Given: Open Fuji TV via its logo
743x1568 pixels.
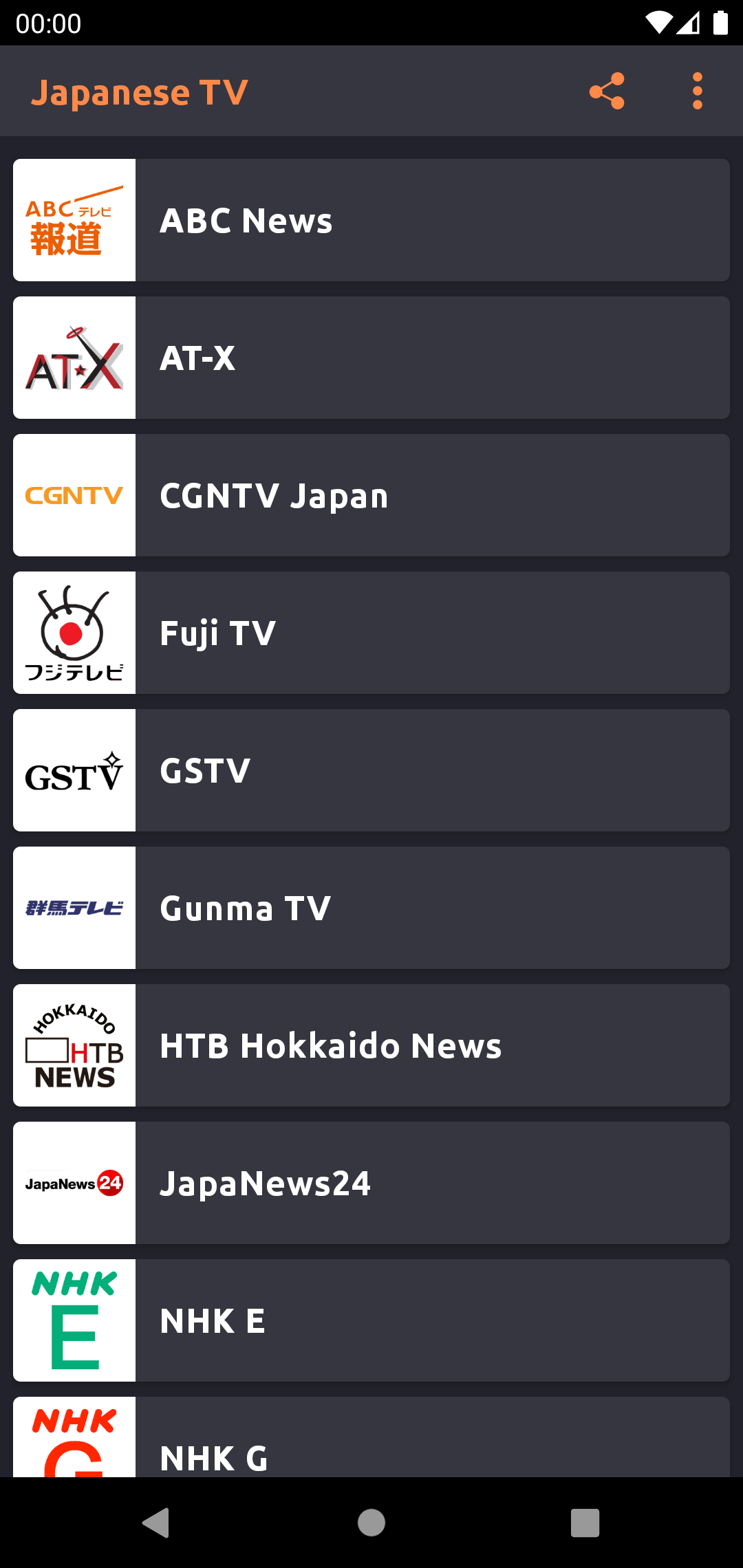Looking at the screenshot, I should click(x=74, y=632).
